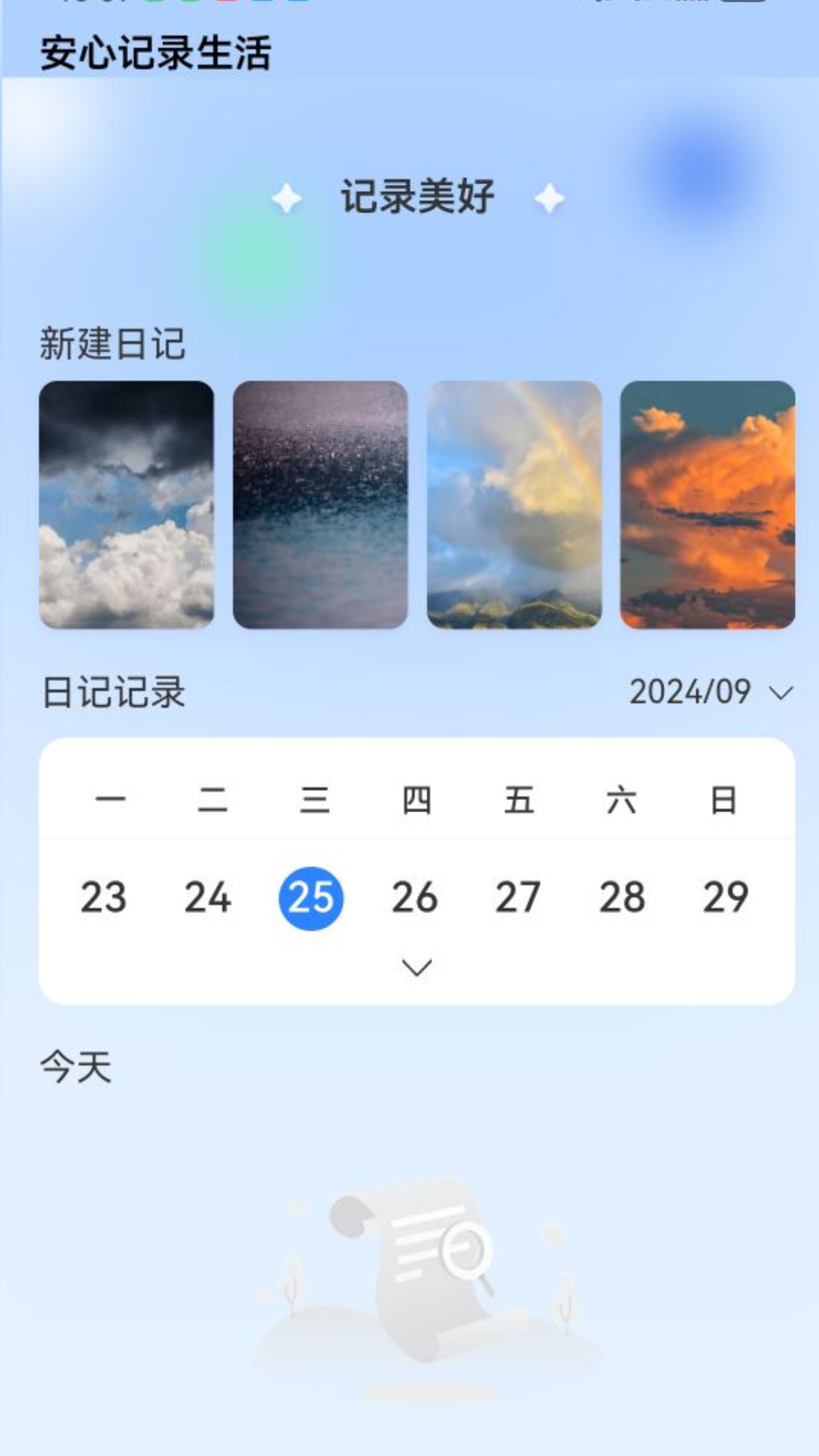Select date 28 in calendar
The height and width of the screenshot is (1456, 819).
pyautogui.click(x=622, y=898)
